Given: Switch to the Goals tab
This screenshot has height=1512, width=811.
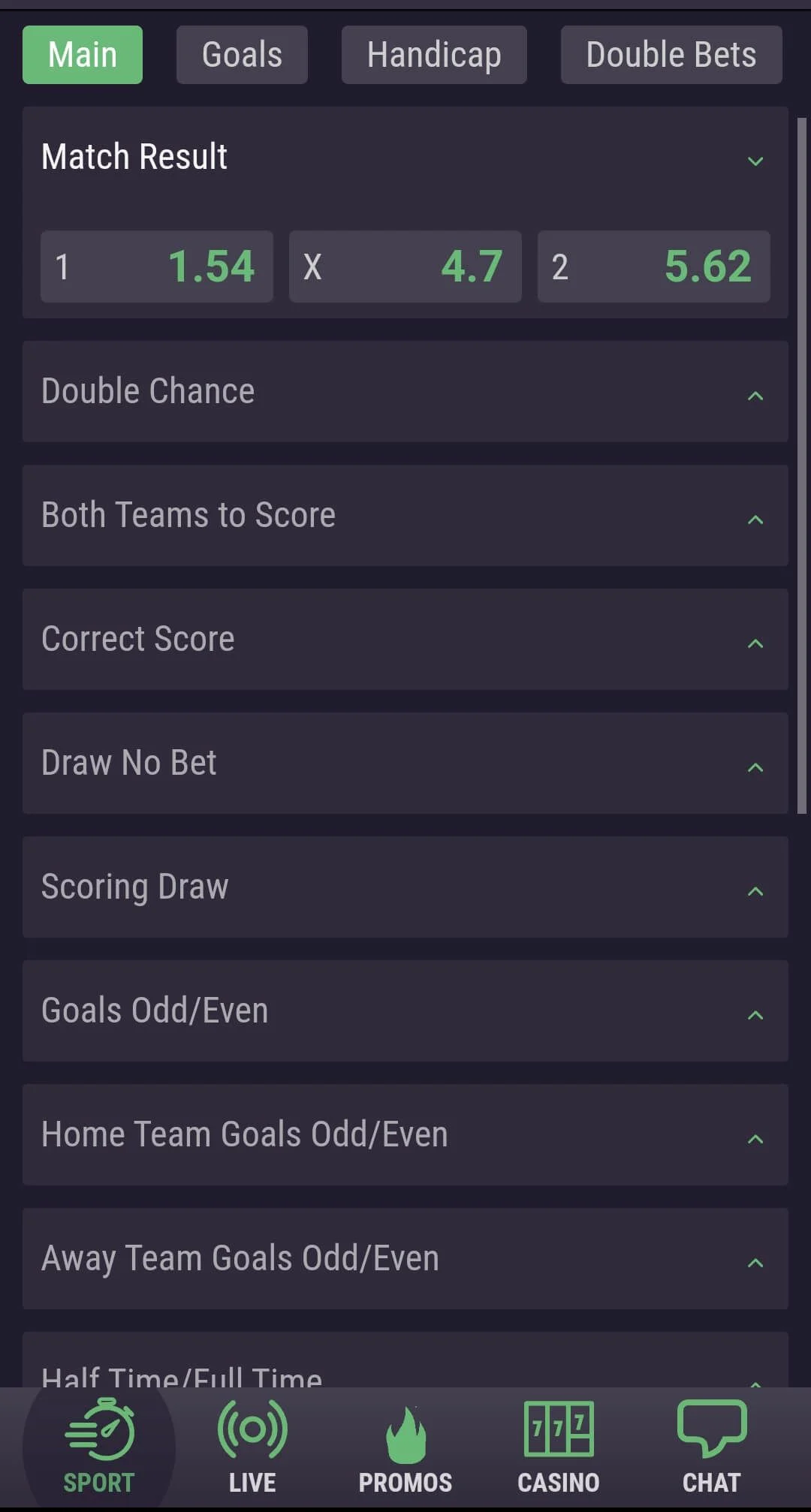Looking at the screenshot, I should [242, 55].
